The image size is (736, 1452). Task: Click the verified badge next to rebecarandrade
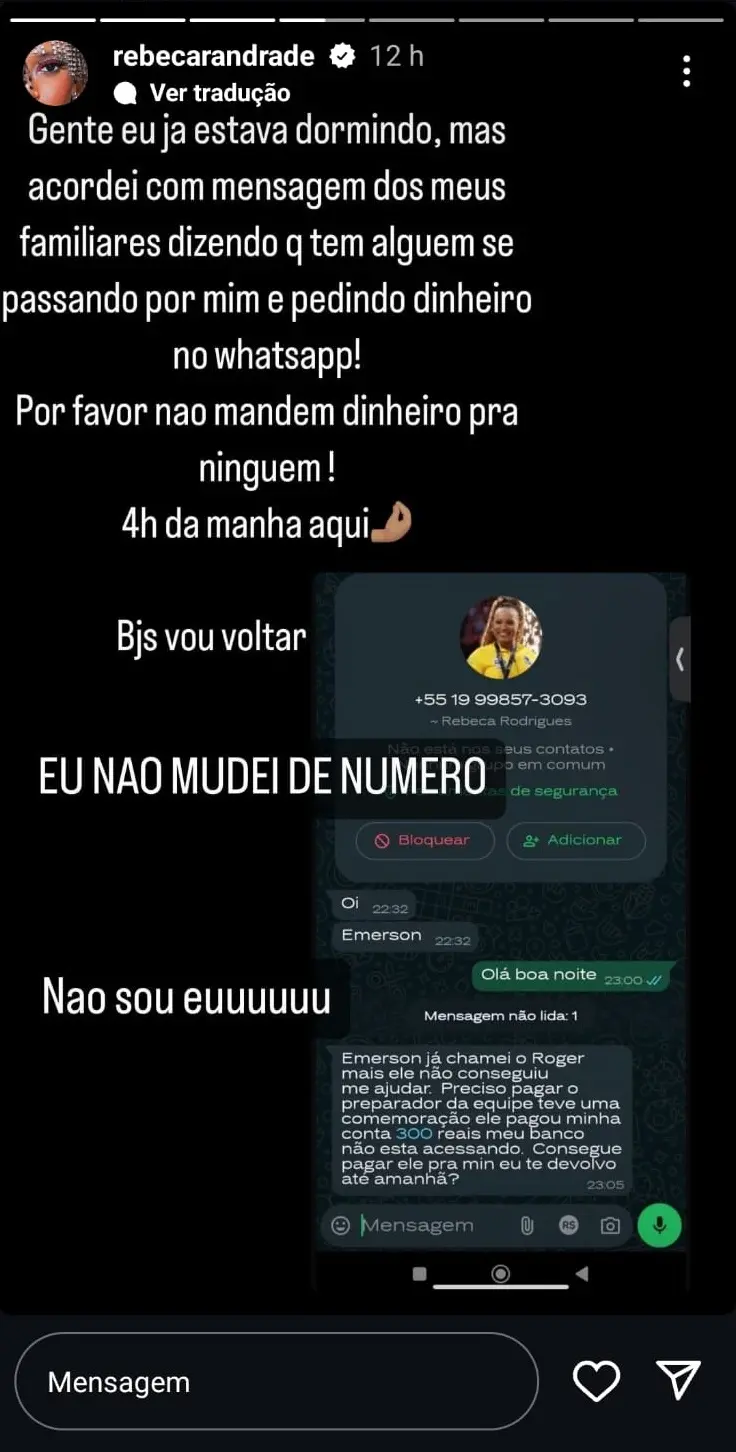tap(343, 56)
